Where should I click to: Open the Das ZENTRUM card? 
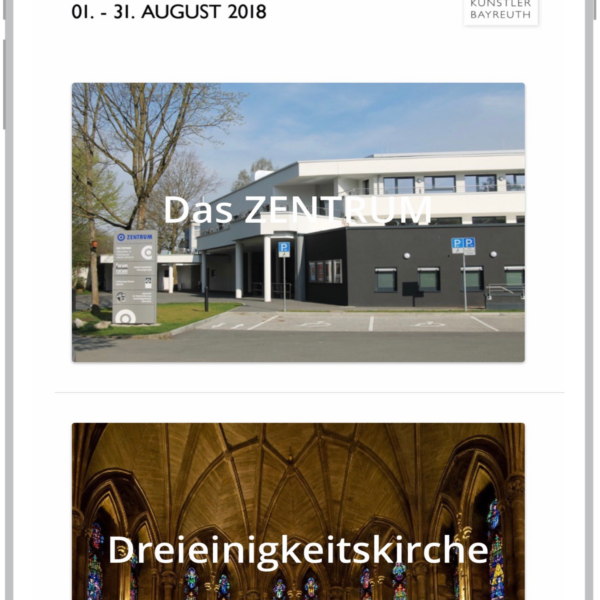click(x=298, y=222)
